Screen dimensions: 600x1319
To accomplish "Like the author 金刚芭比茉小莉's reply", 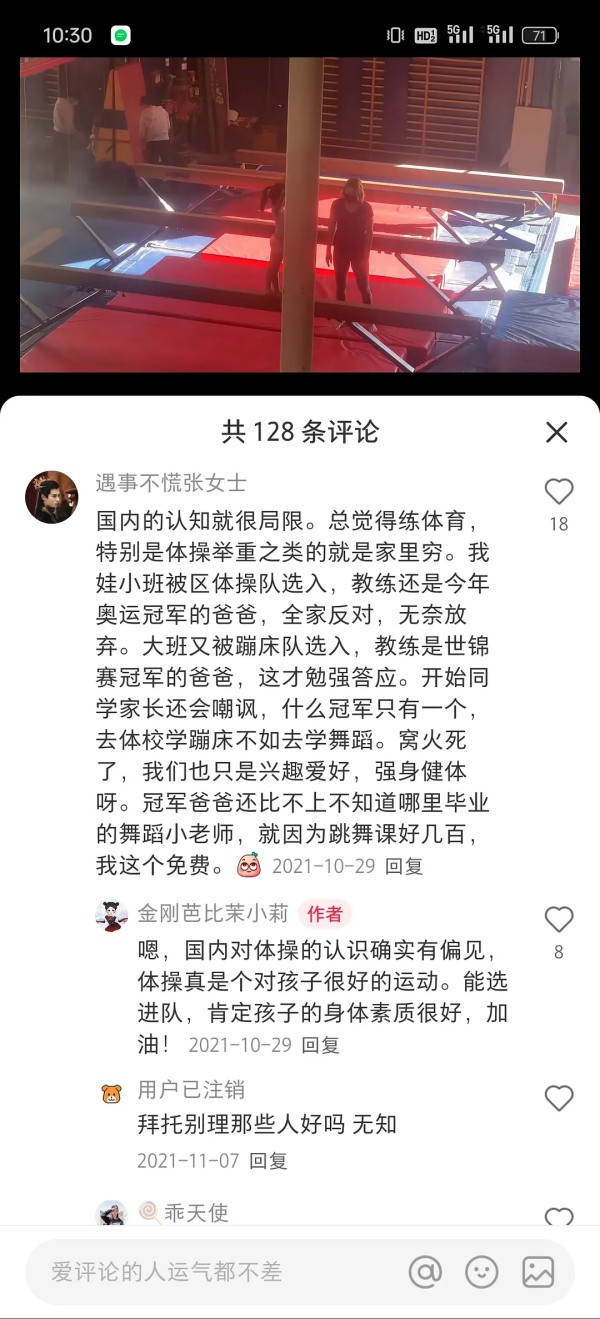I will click(558, 919).
